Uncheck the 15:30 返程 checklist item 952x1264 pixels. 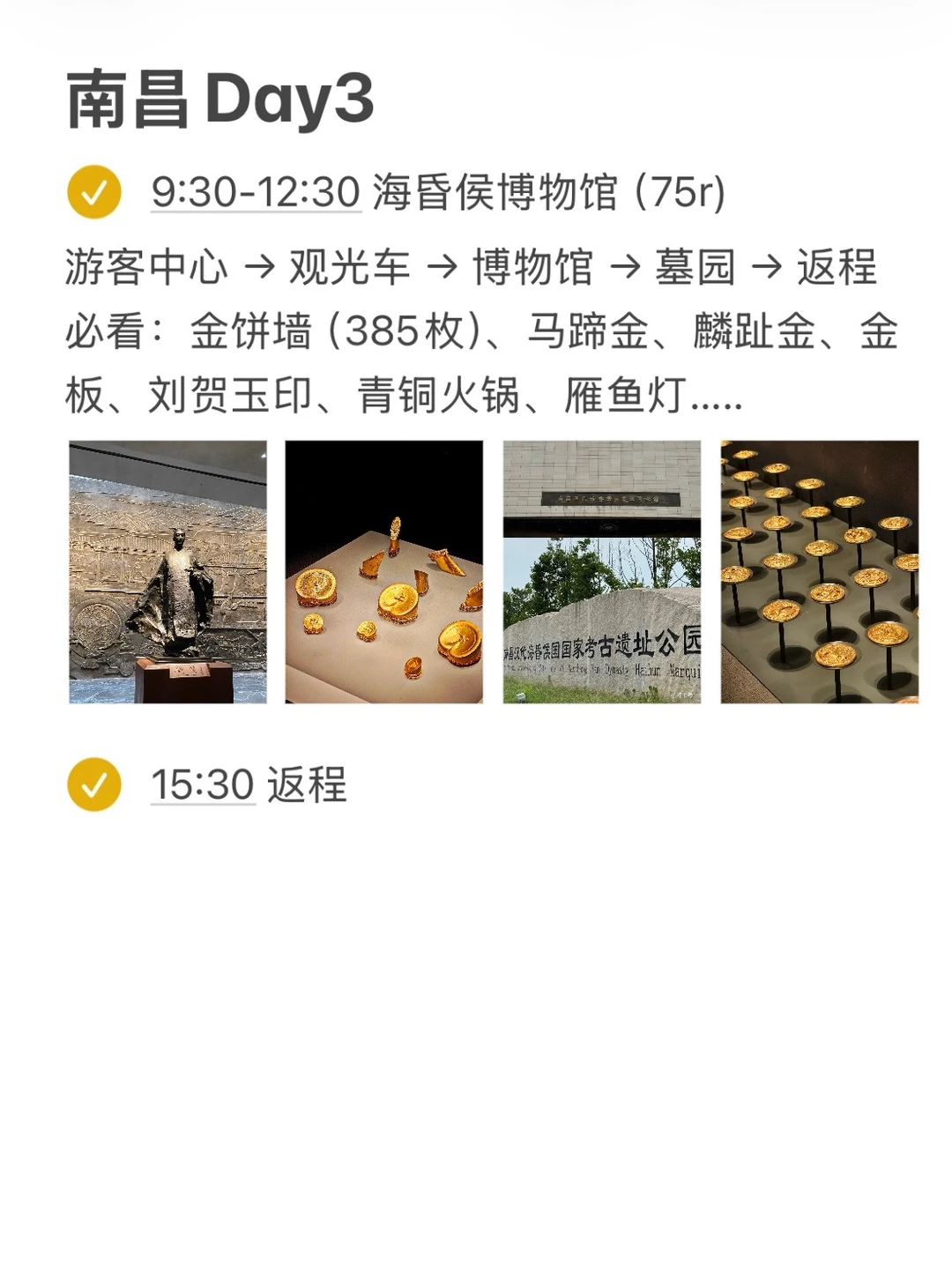(x=94, y=784)
